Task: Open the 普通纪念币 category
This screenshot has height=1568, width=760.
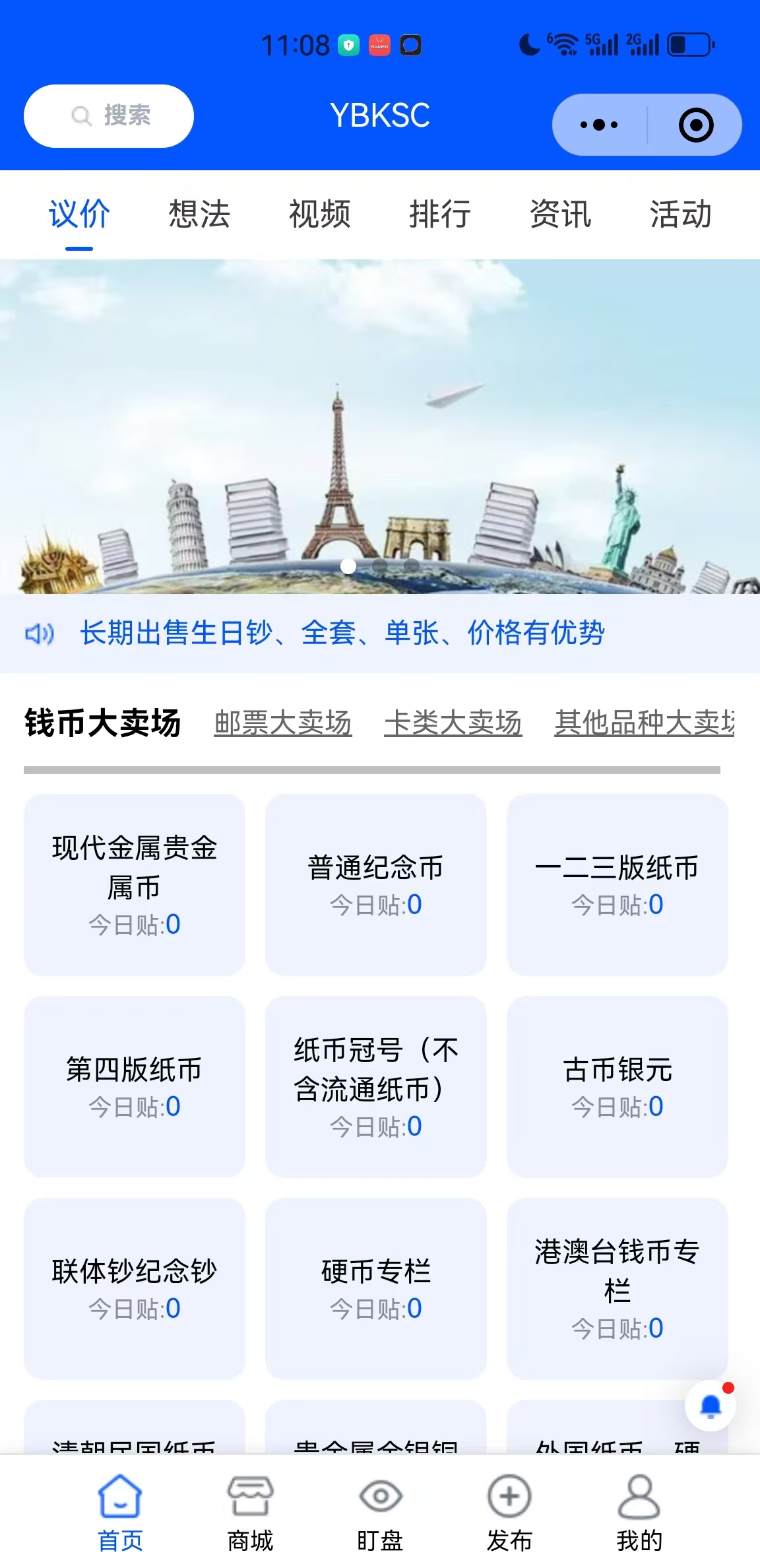Action: [x=376, y=884]
